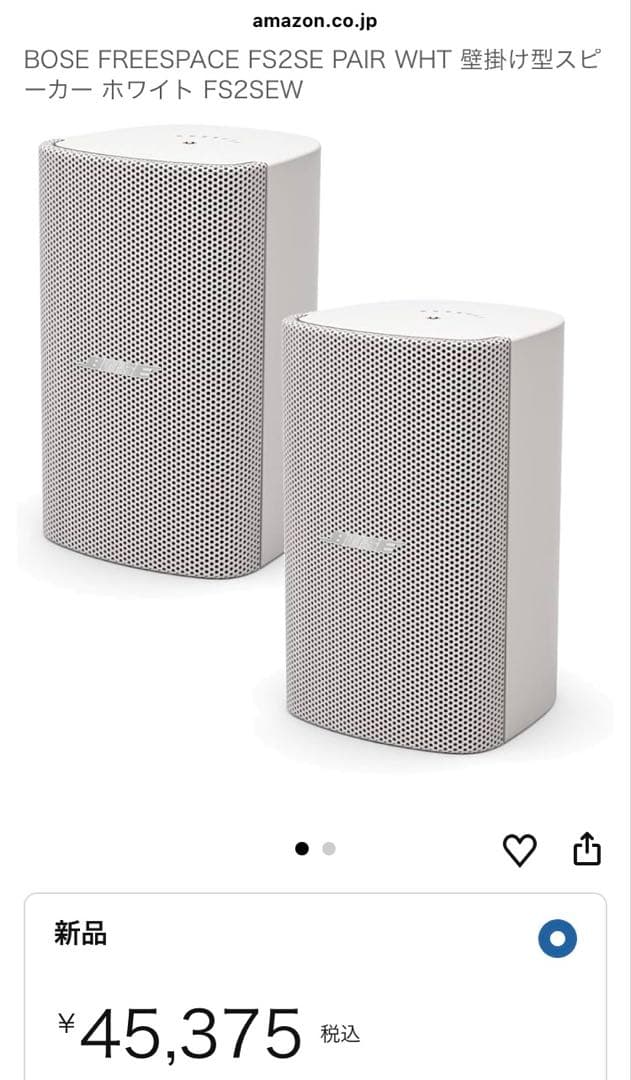Select the 新品 purchase option
This screenshot has height=1080, width=631.
557,939
